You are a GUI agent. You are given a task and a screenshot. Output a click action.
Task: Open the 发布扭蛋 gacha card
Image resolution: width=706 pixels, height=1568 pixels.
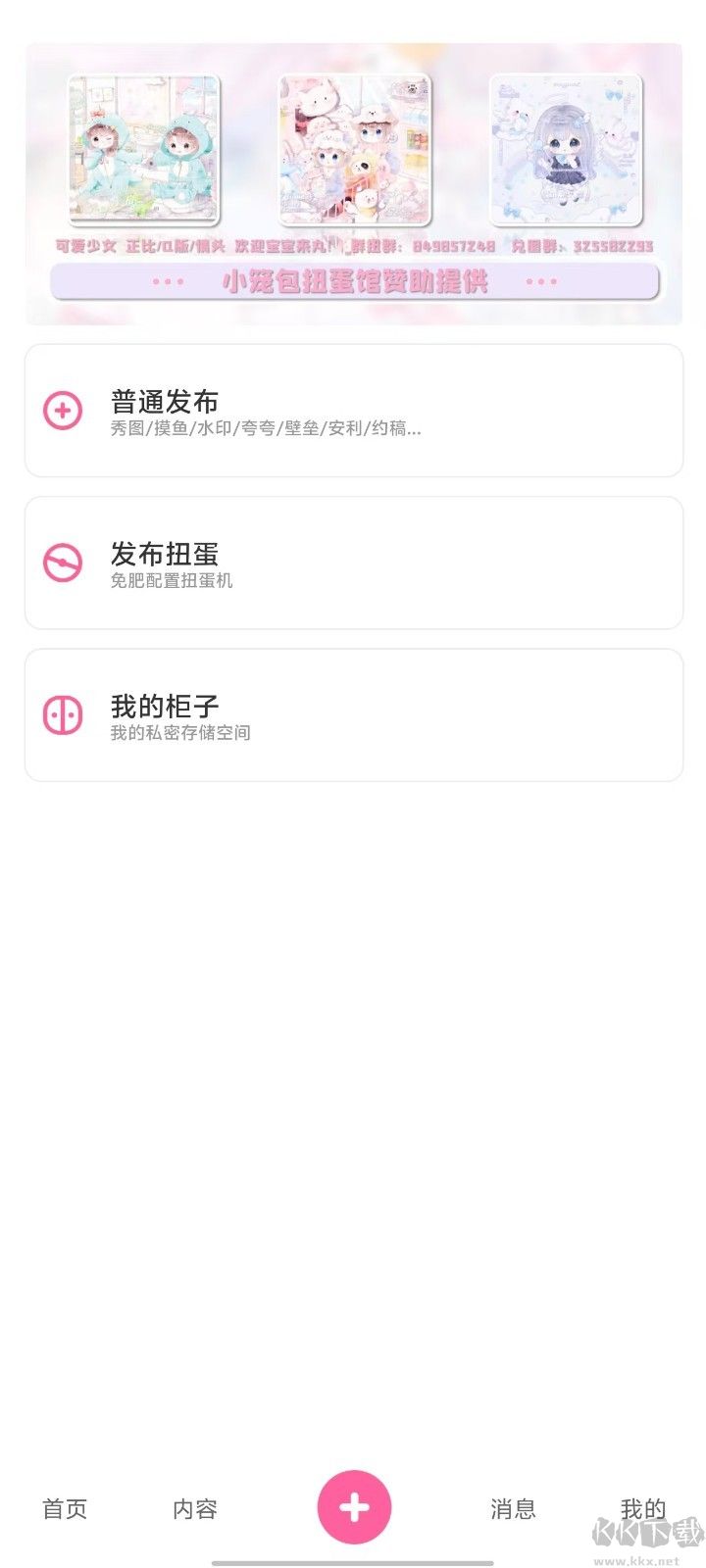tap(353, 561)
